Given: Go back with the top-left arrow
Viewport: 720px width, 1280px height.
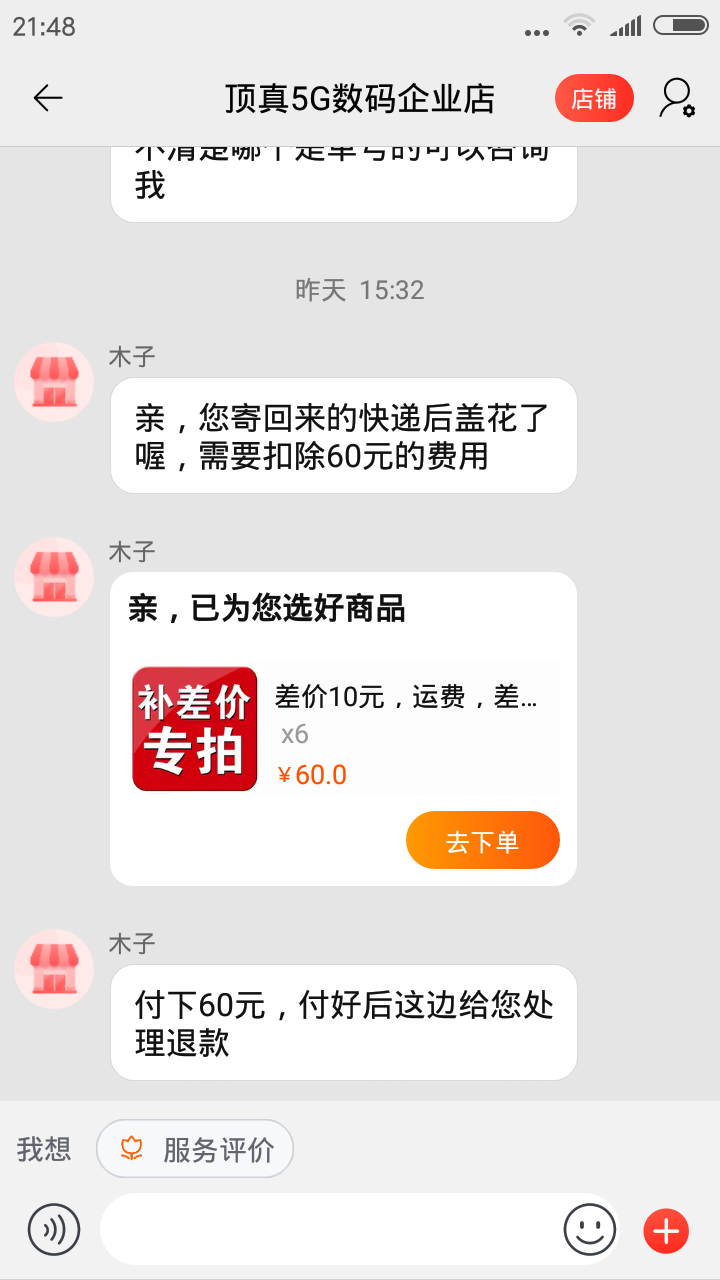Looking at the screenshot, I should pyautogui.click(x=48, y=98).
